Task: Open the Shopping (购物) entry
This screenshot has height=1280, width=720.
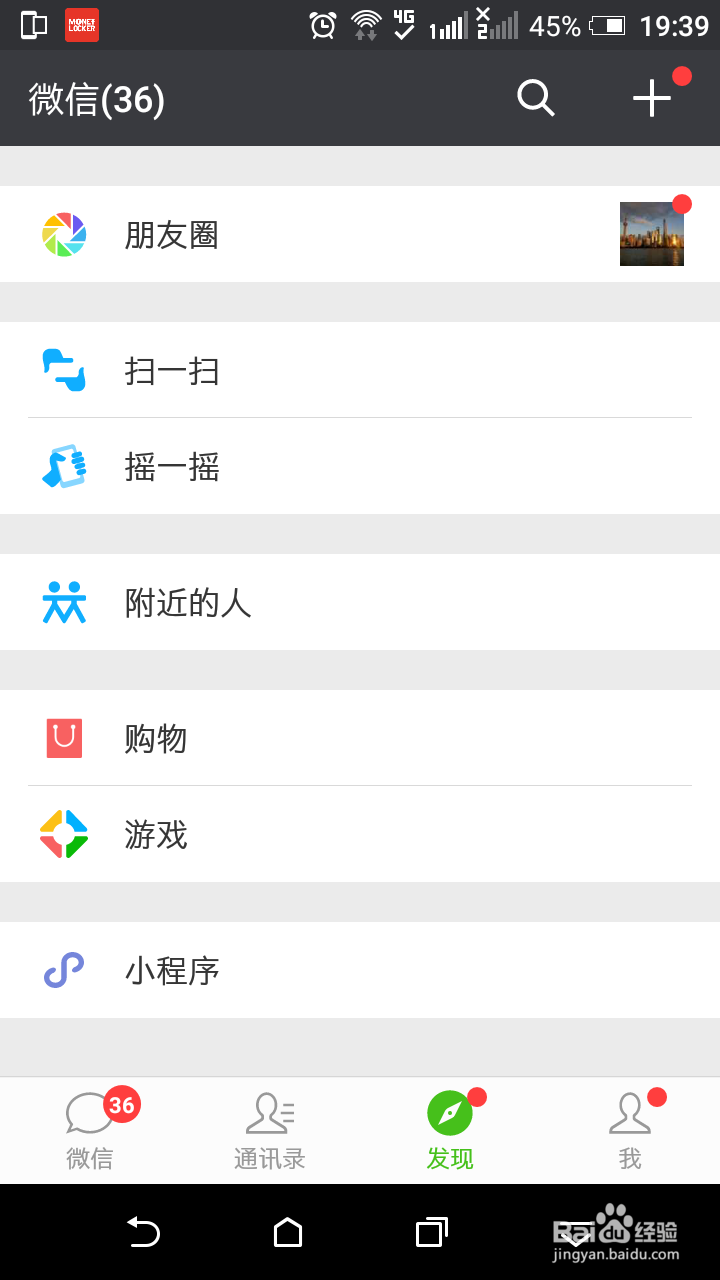Action: (155, 738)
